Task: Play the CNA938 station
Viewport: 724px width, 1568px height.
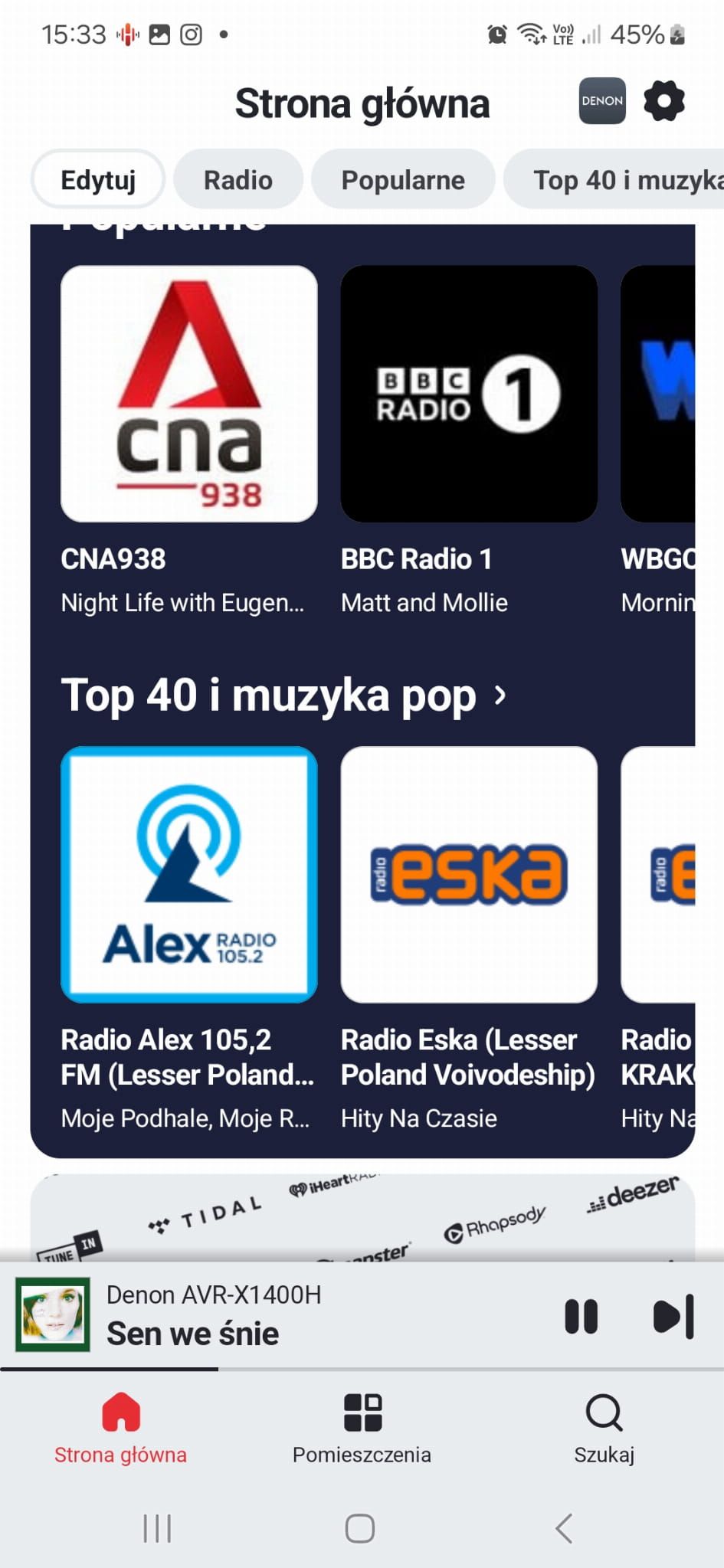Action: [188, 394]
